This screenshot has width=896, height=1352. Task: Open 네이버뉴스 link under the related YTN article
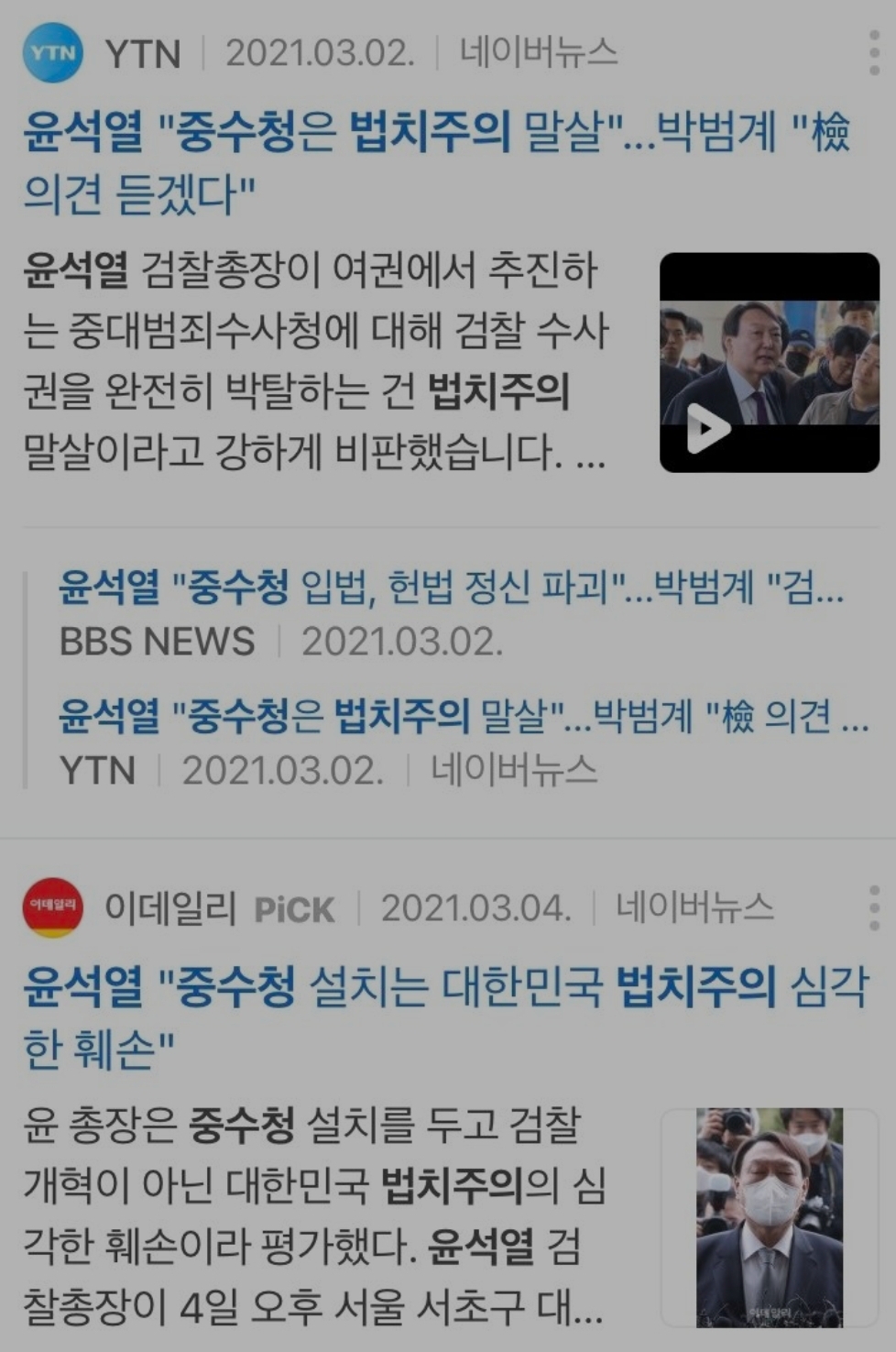pyautogui.click(x=514, y=770)
